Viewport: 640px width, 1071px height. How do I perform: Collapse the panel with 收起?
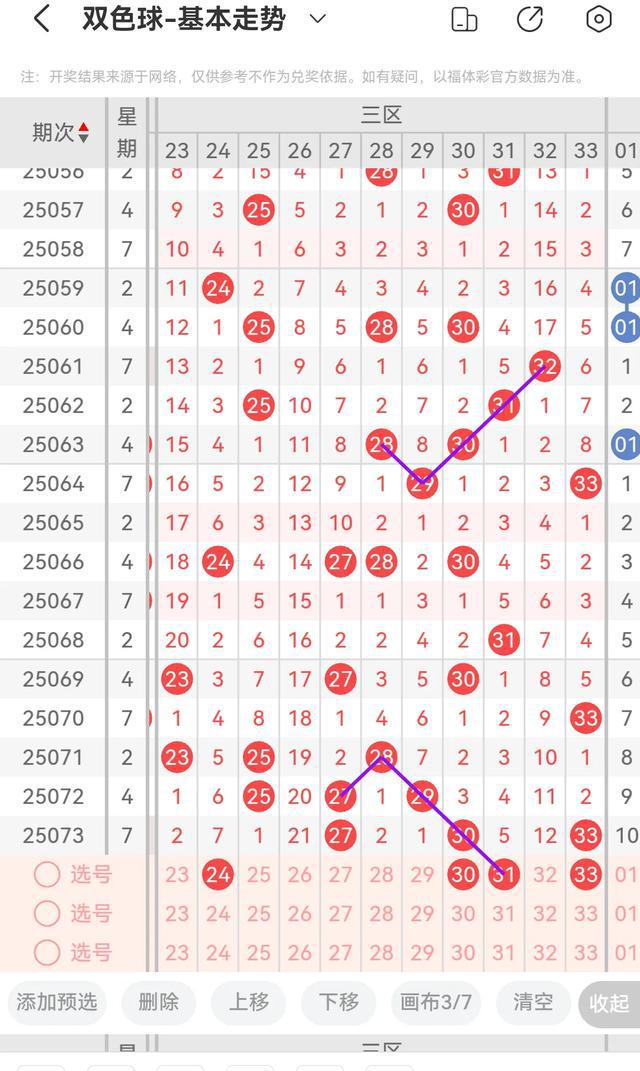[609, 1003]
